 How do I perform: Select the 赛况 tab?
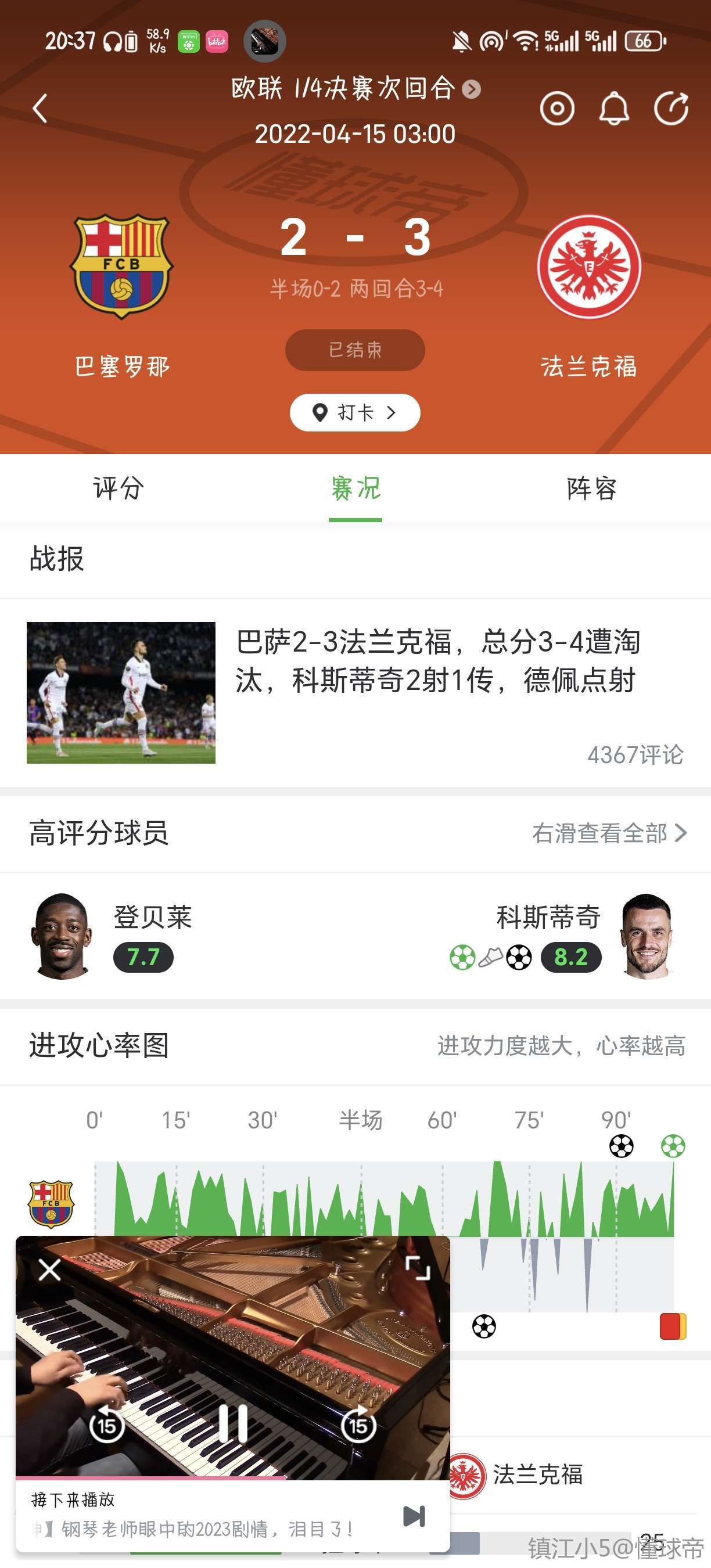pos(355,488)
